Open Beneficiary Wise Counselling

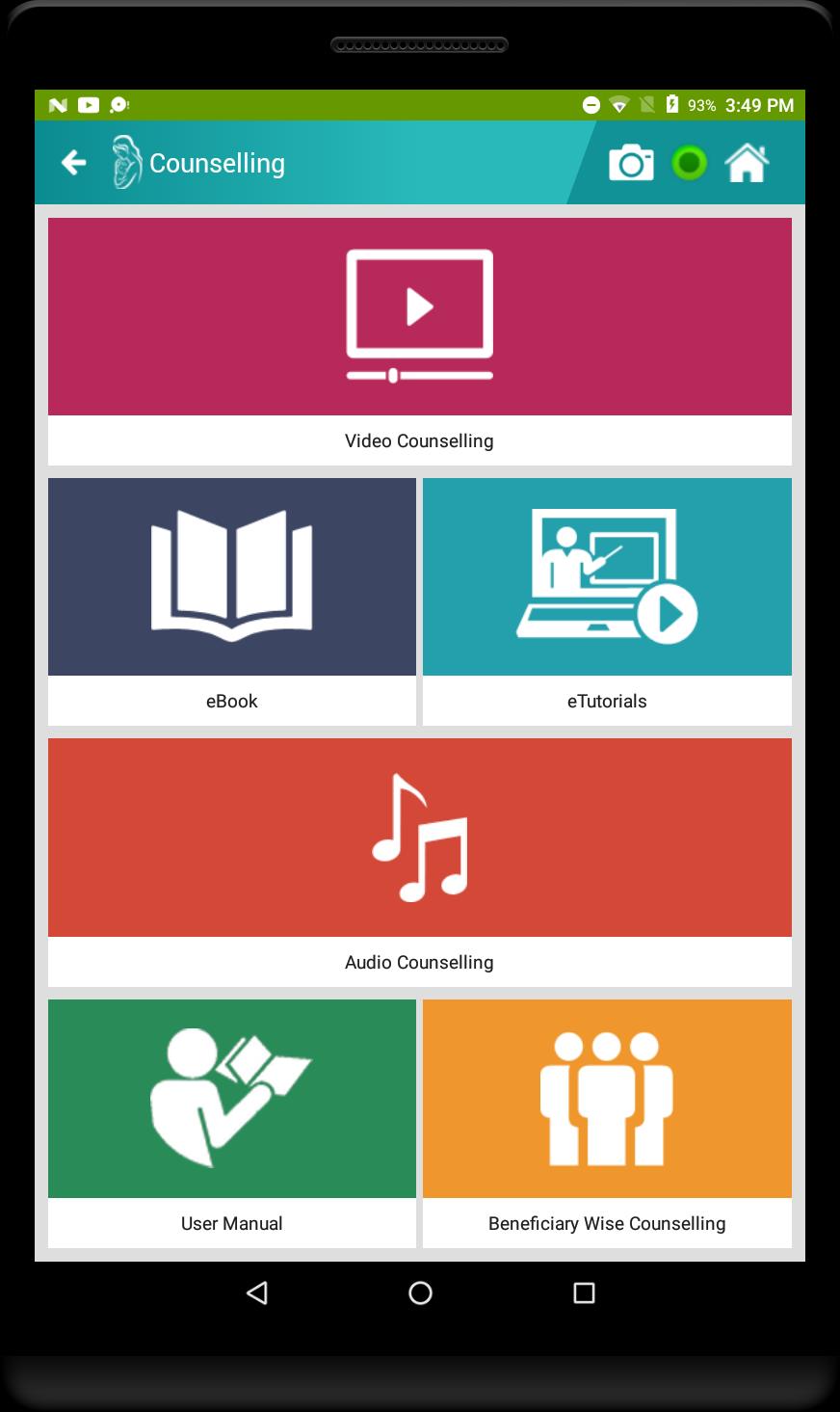tap(607, 1122)
